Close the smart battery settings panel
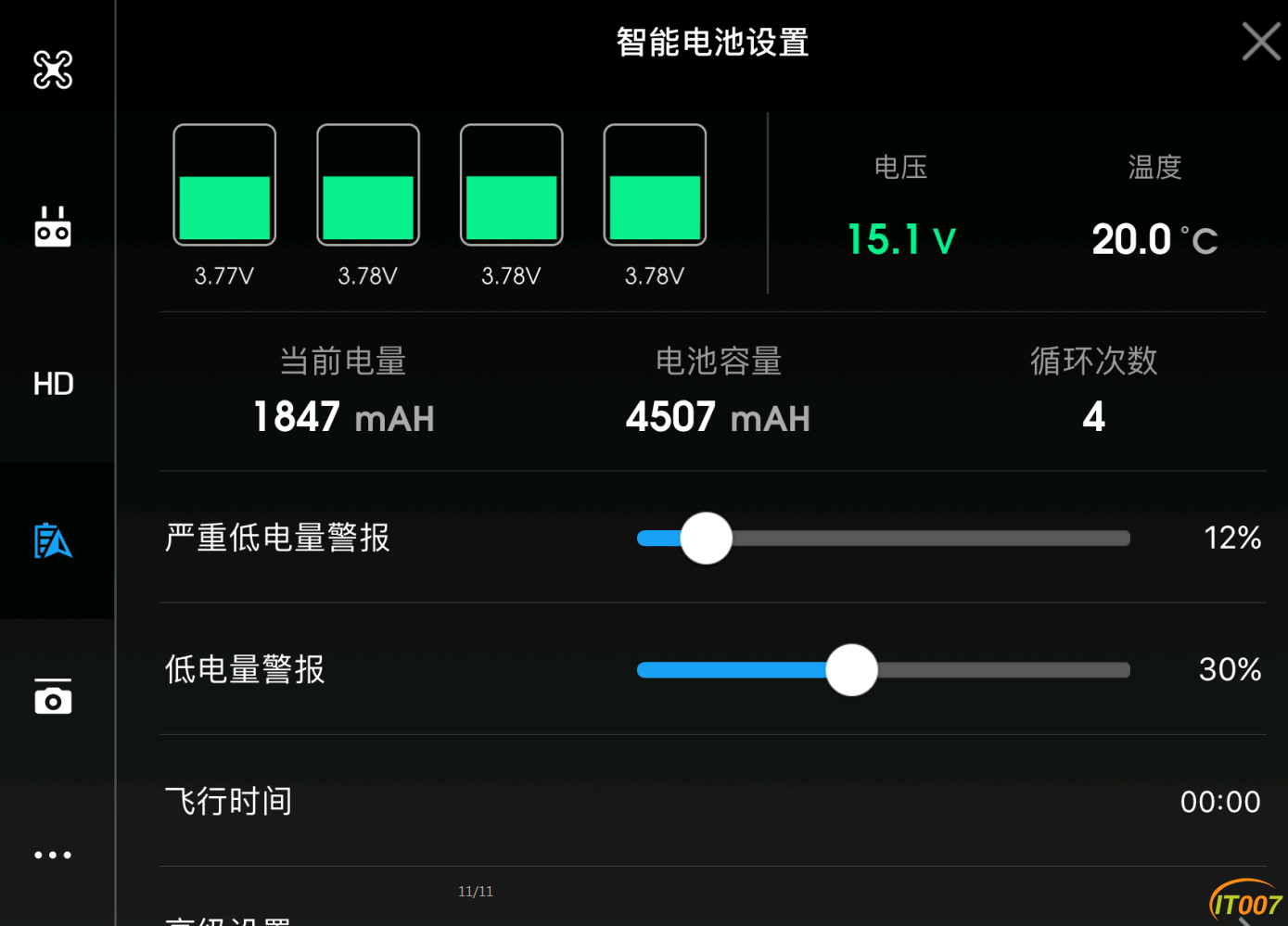Screen dimensions: 1288x926 (x=1261, y=43)
